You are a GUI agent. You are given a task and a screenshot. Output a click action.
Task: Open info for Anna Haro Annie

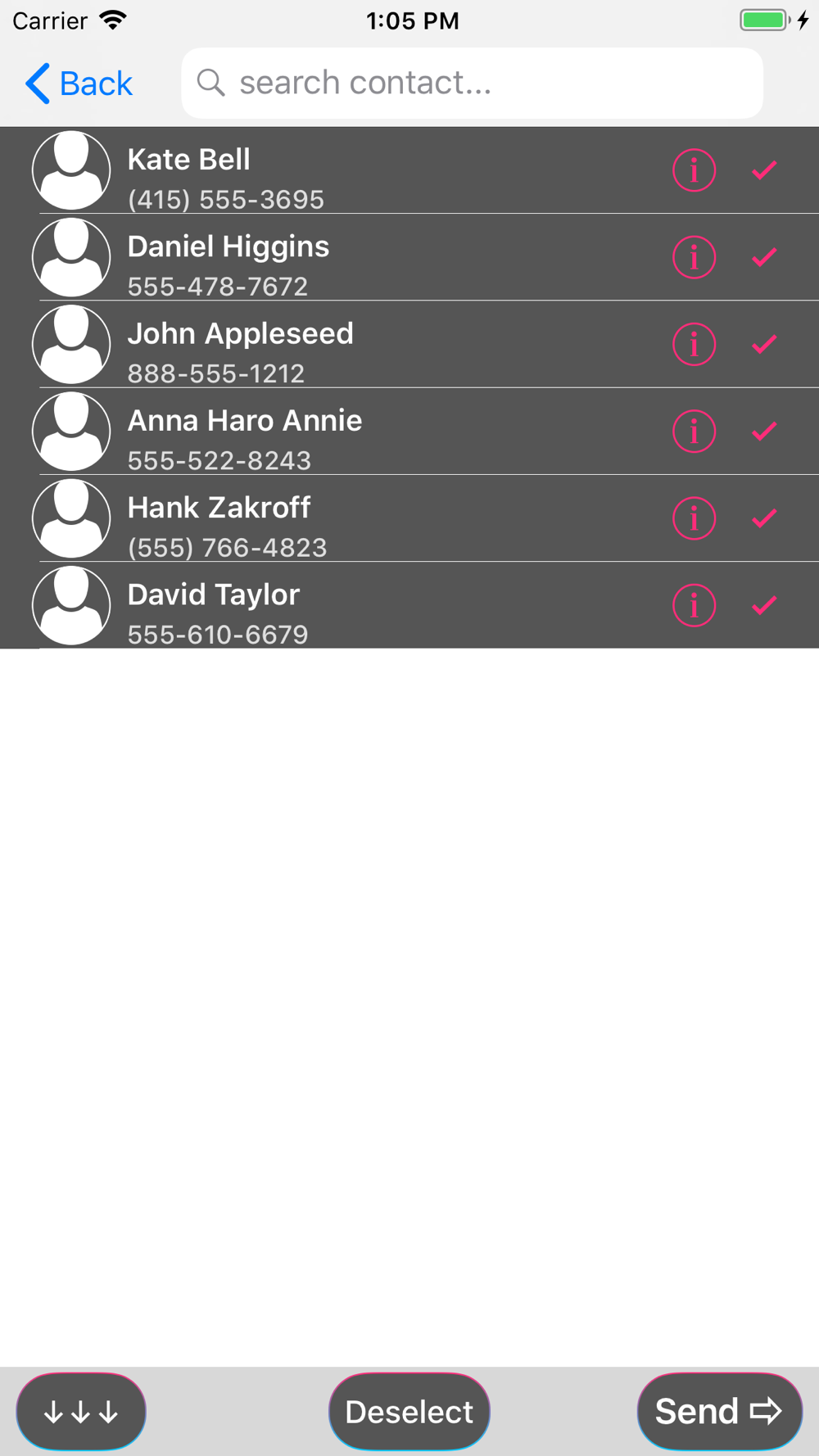(x=694, y=432)
